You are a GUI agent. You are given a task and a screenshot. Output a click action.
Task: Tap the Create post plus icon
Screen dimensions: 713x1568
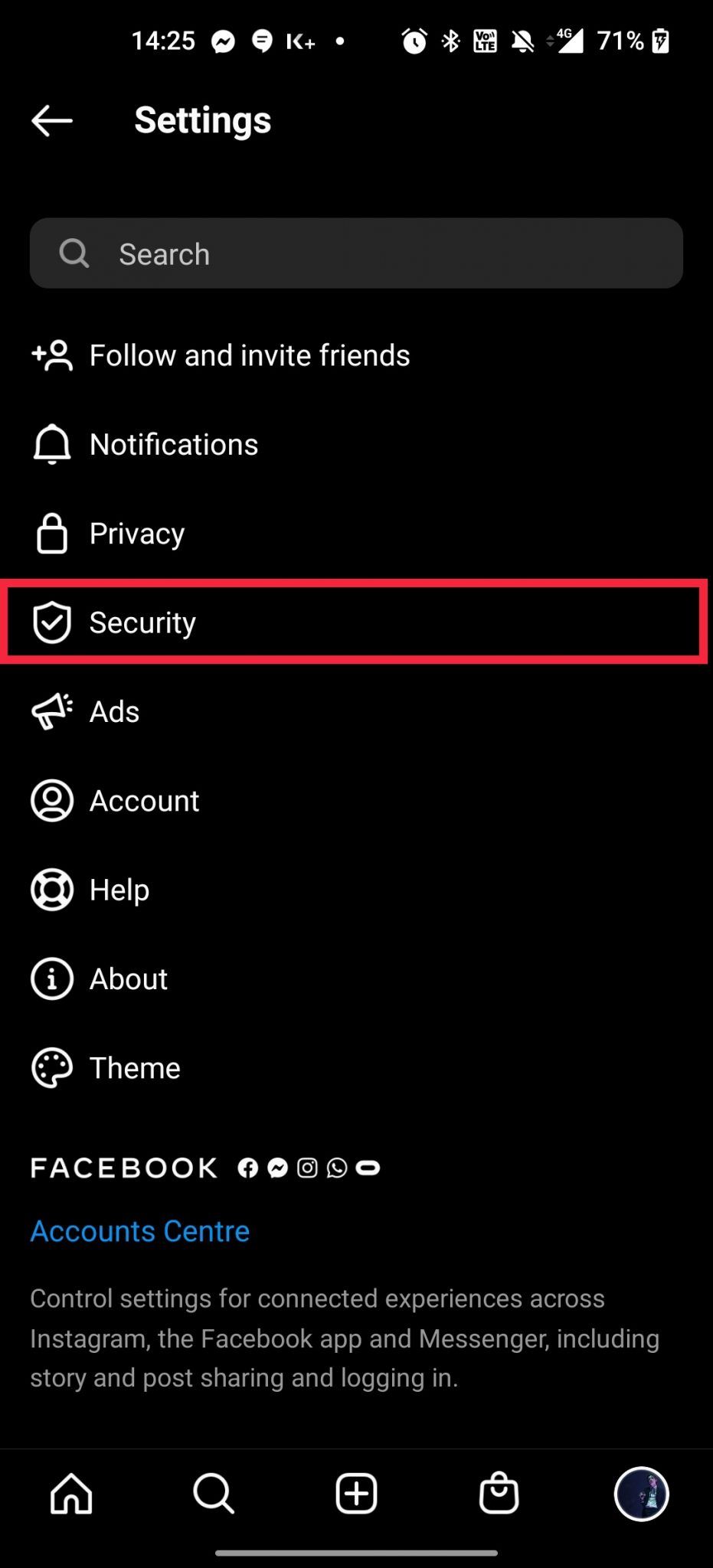[355, 1491]
